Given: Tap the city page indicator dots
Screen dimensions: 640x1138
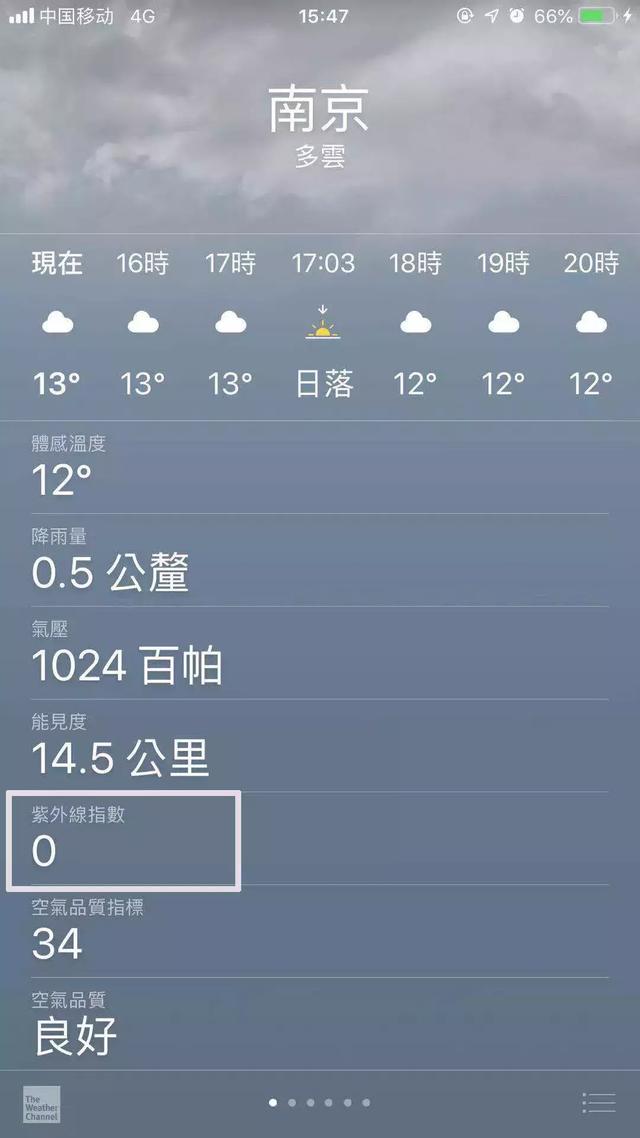Looking at the screenshot, I should tap(320, 1103).
